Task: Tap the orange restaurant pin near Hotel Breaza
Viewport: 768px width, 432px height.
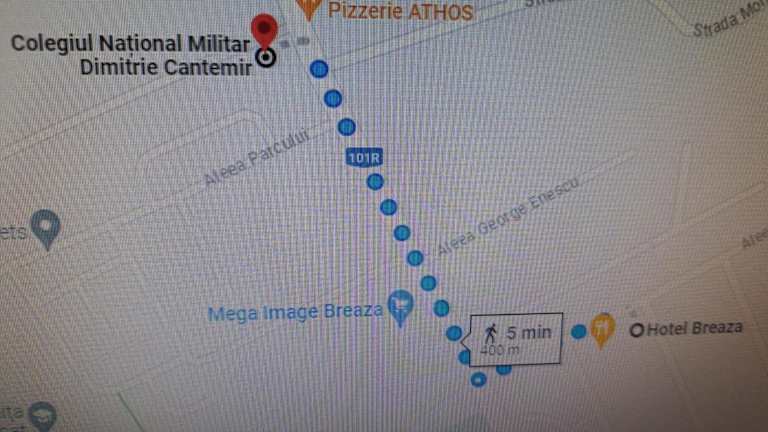Action: 602,327
